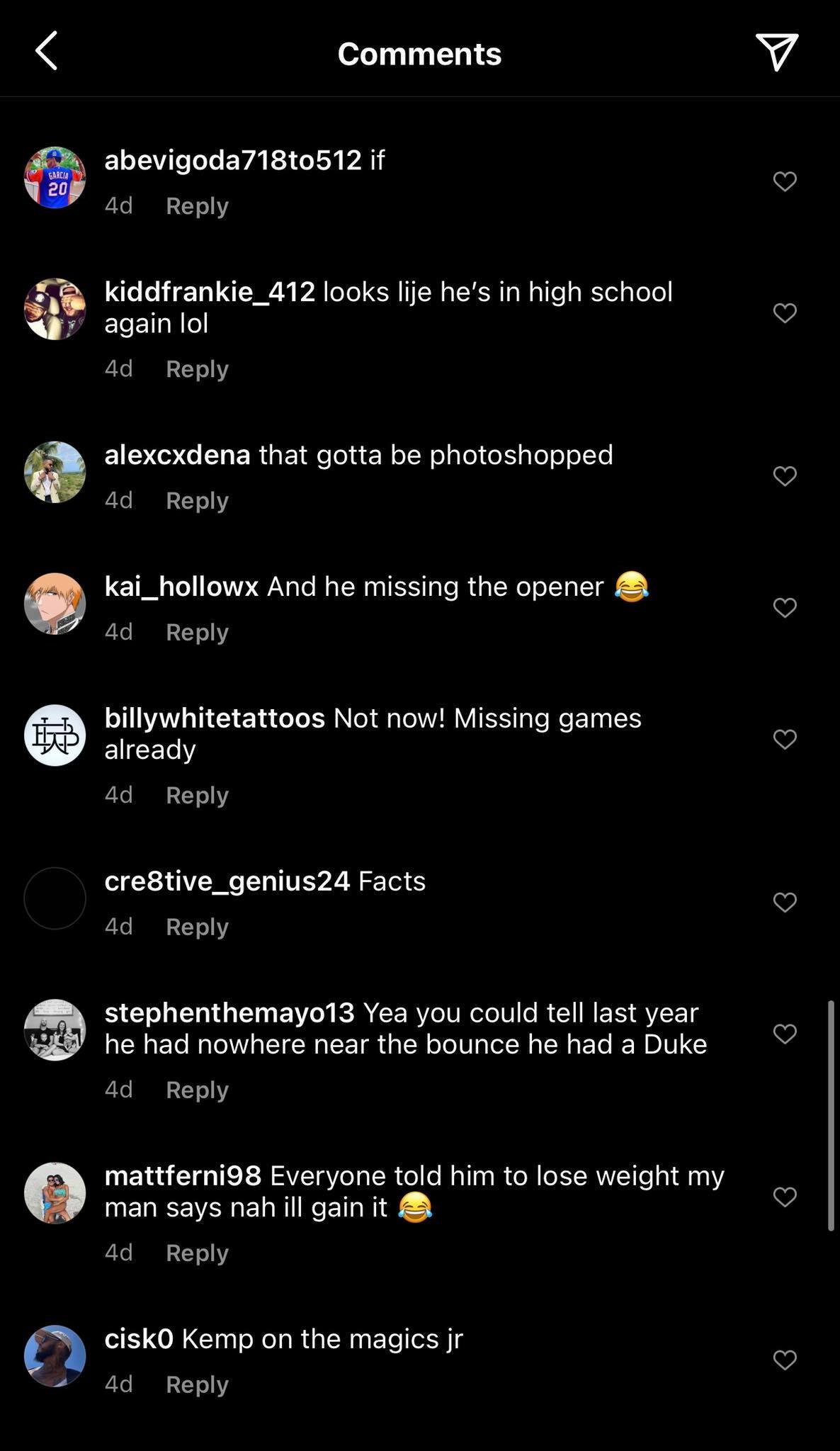Tap the username cre8tive_genius24
The height and width of the screenshot is (1451, 840).
[227, 881]
